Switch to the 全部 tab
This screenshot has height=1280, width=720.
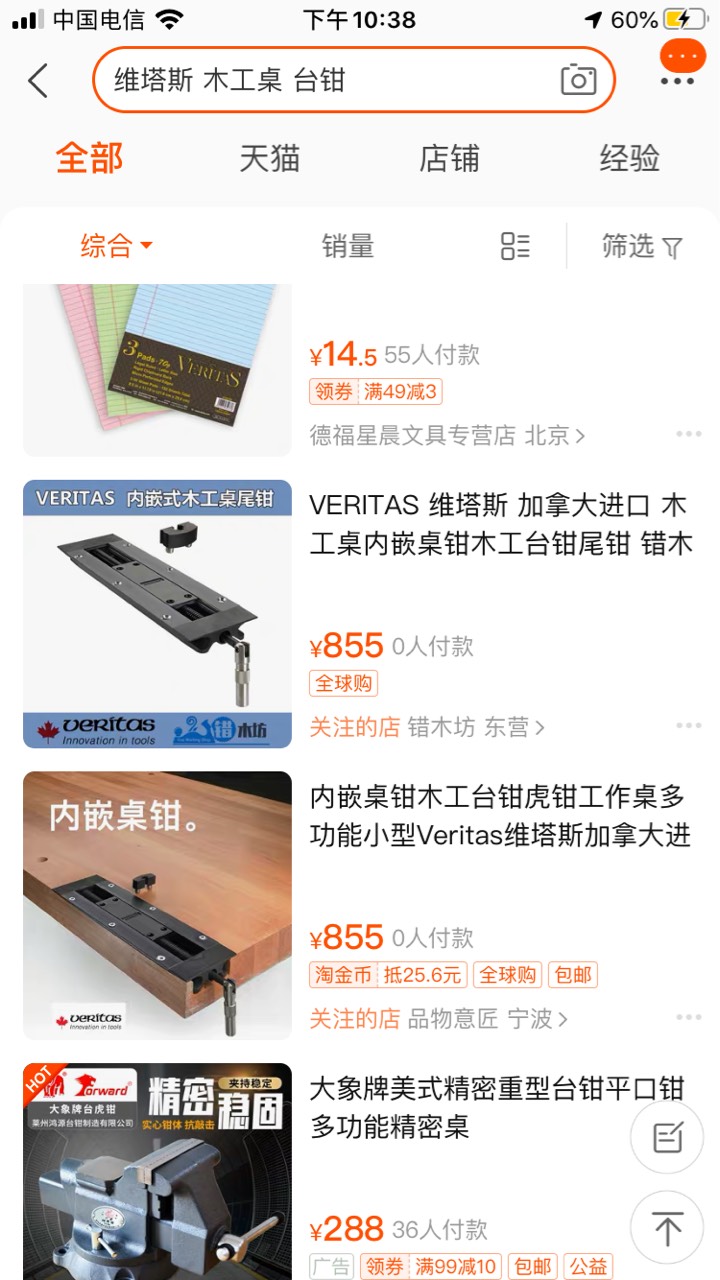click(x=90, y=159)
